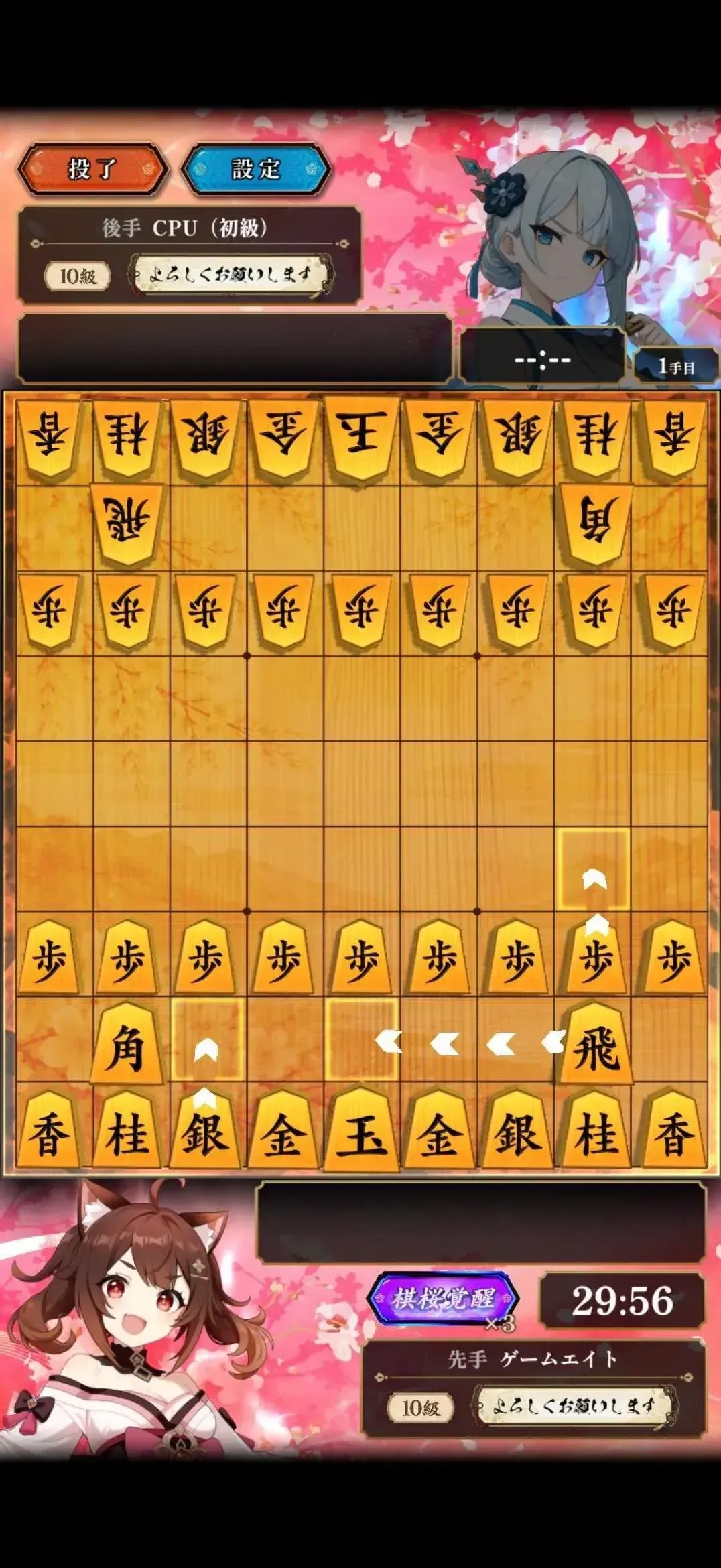This screenshot has width=721, height=1568.
Task: Activate the 棋桜覚醒 skill button
Action: [x=444, y=1299]
